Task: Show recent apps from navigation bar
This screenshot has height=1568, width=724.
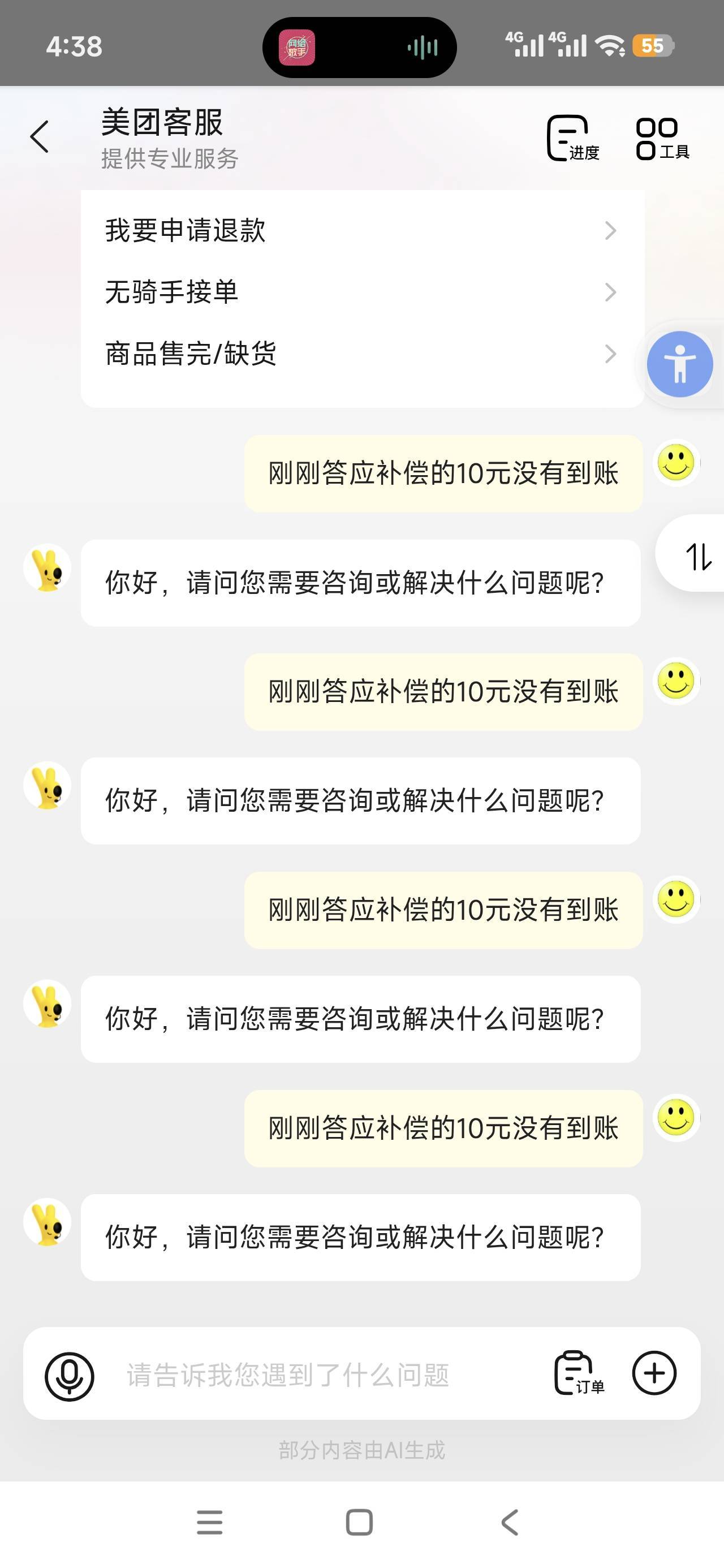Action: pyautogui.click(x=209, y=1522)
